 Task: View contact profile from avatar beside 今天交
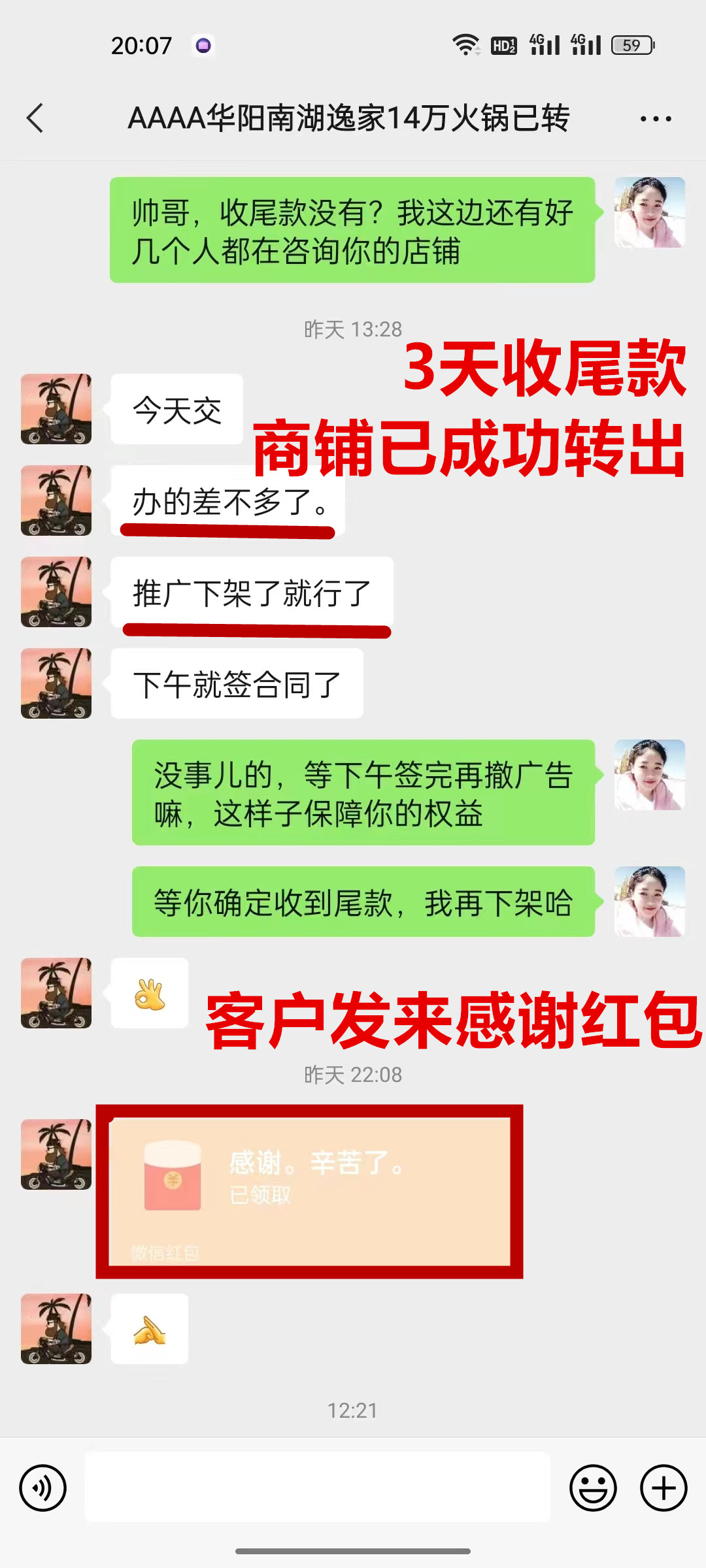56,409
